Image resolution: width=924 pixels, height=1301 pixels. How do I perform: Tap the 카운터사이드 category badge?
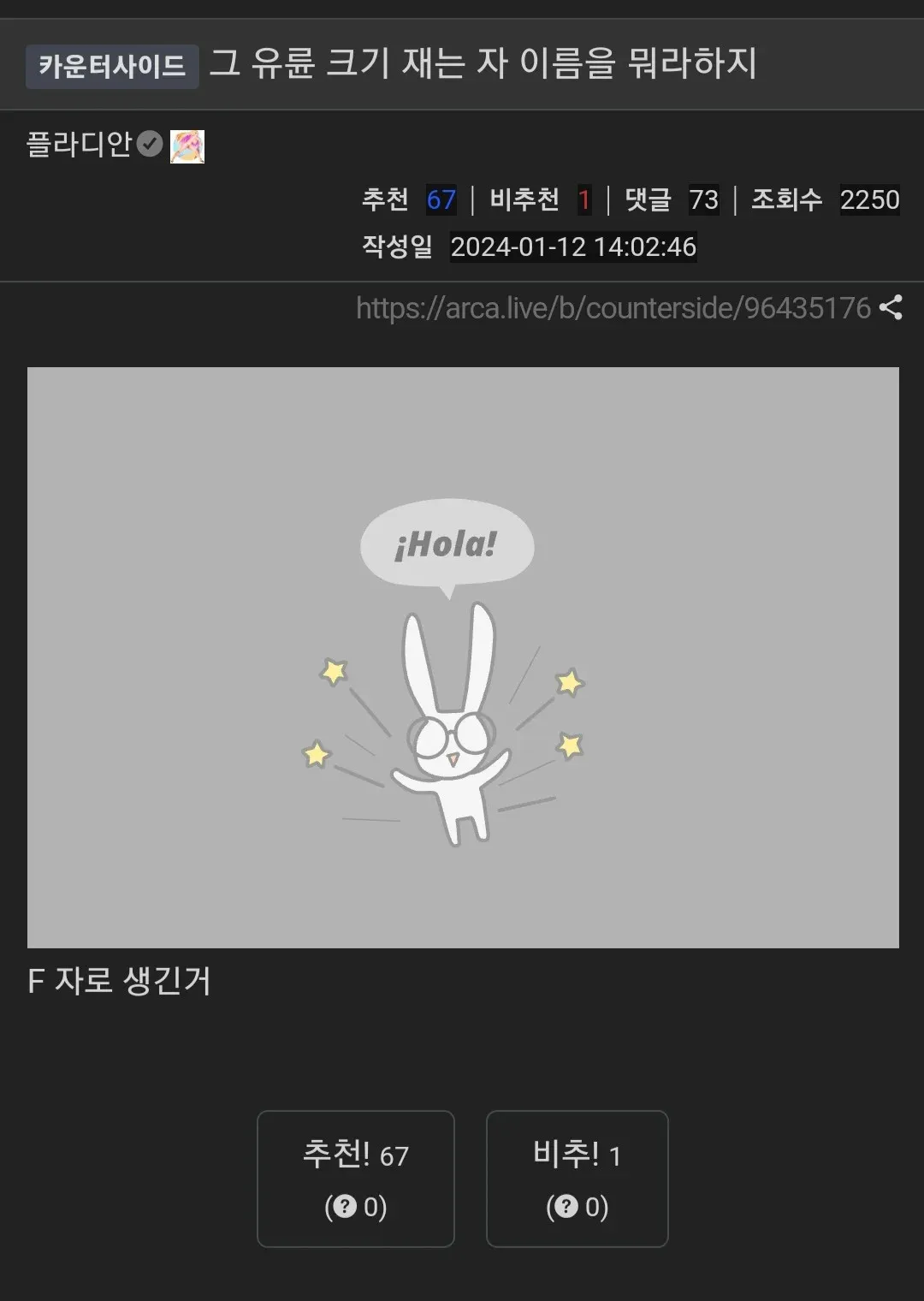[x=112, y=67]
